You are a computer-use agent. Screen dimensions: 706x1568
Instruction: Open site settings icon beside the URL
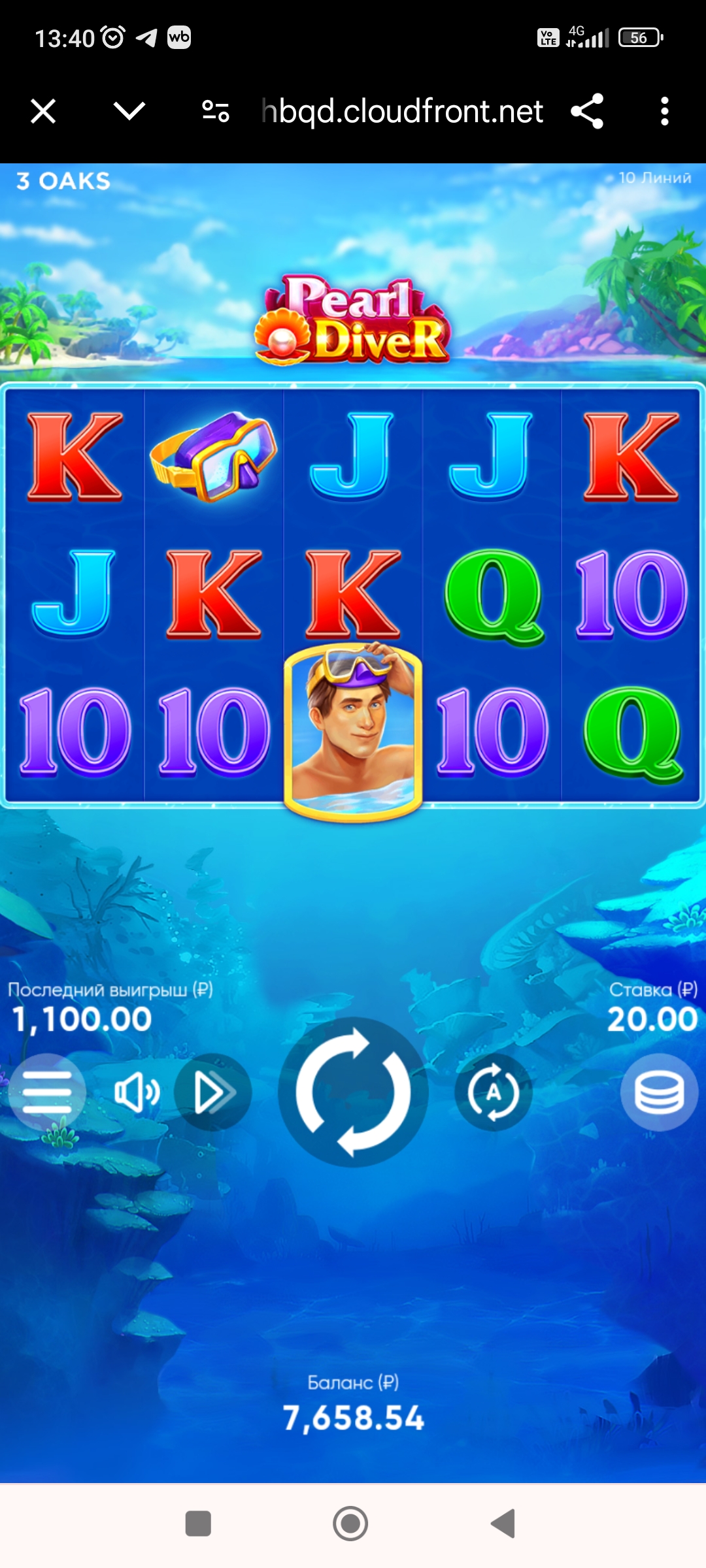pos(216,111)
